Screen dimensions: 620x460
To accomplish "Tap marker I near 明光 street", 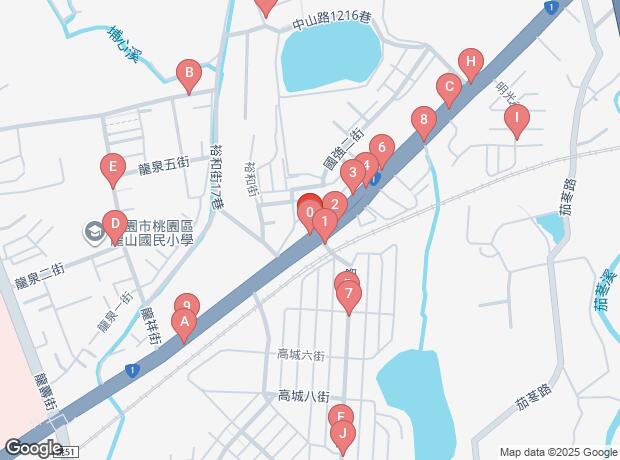I will pyautogui.click(x=517, y=121).
